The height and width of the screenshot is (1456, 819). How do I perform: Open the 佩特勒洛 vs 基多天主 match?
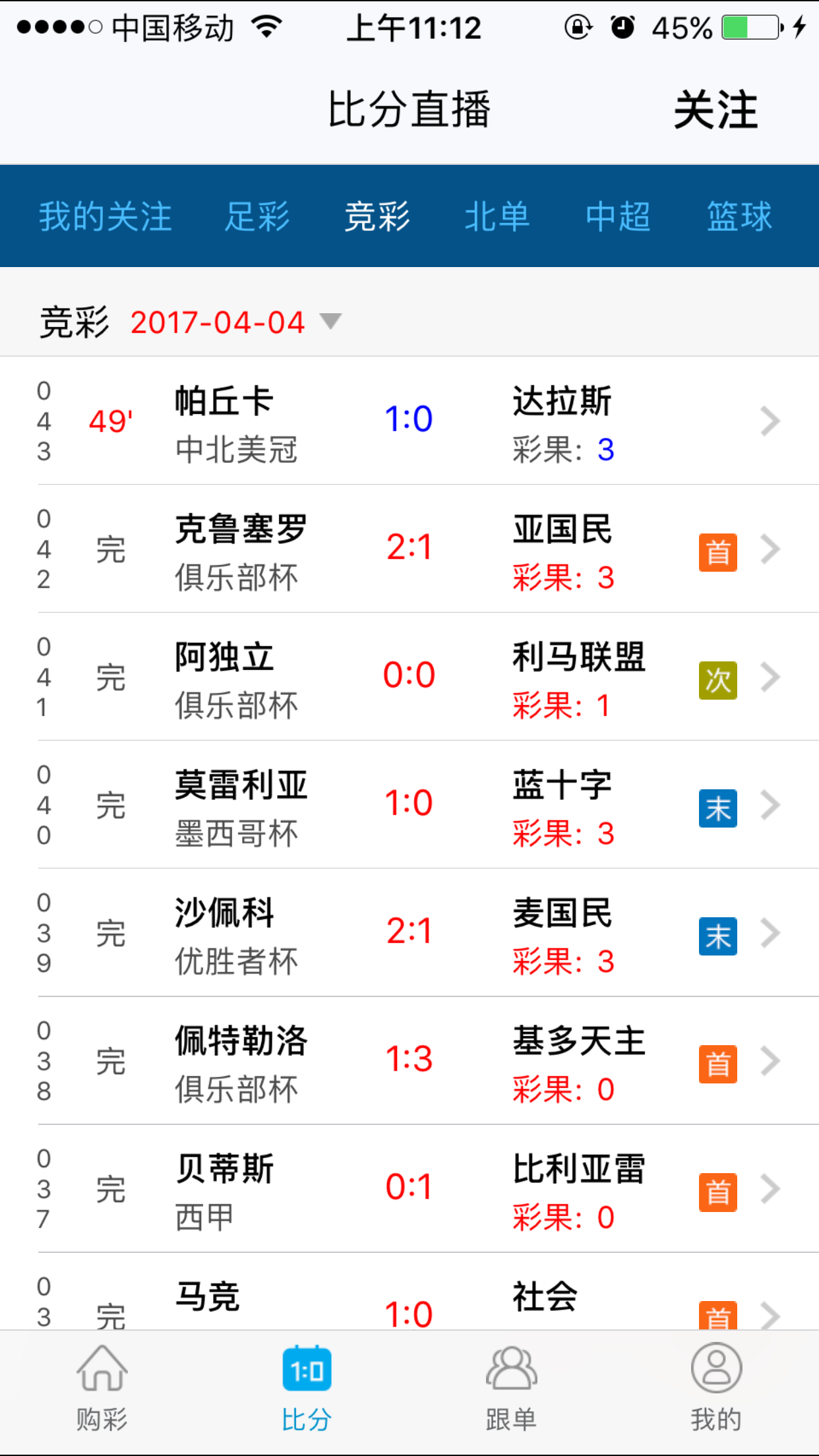409,1060
